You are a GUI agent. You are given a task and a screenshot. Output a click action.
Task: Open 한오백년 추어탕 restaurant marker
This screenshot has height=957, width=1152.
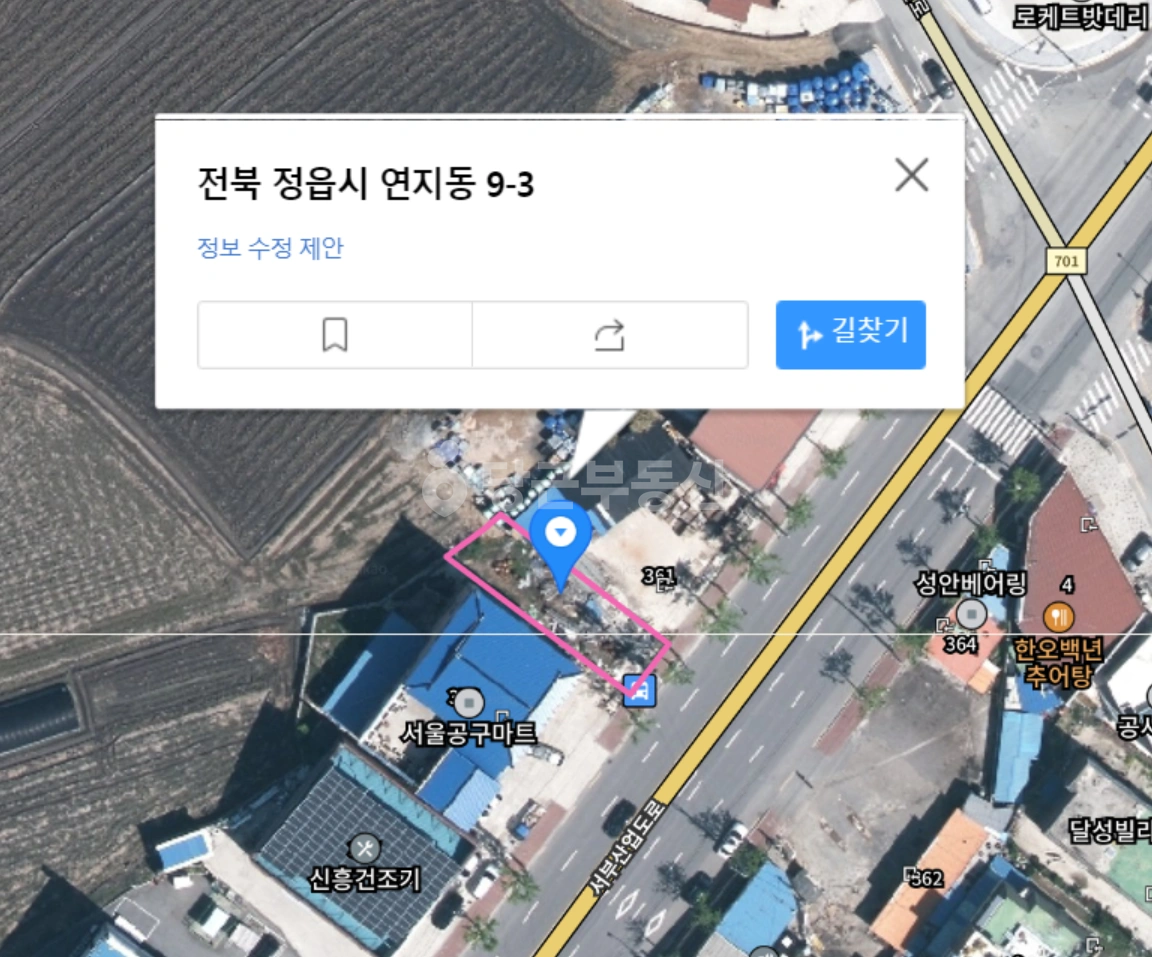pyautogui.click(x=1058, y=616)
